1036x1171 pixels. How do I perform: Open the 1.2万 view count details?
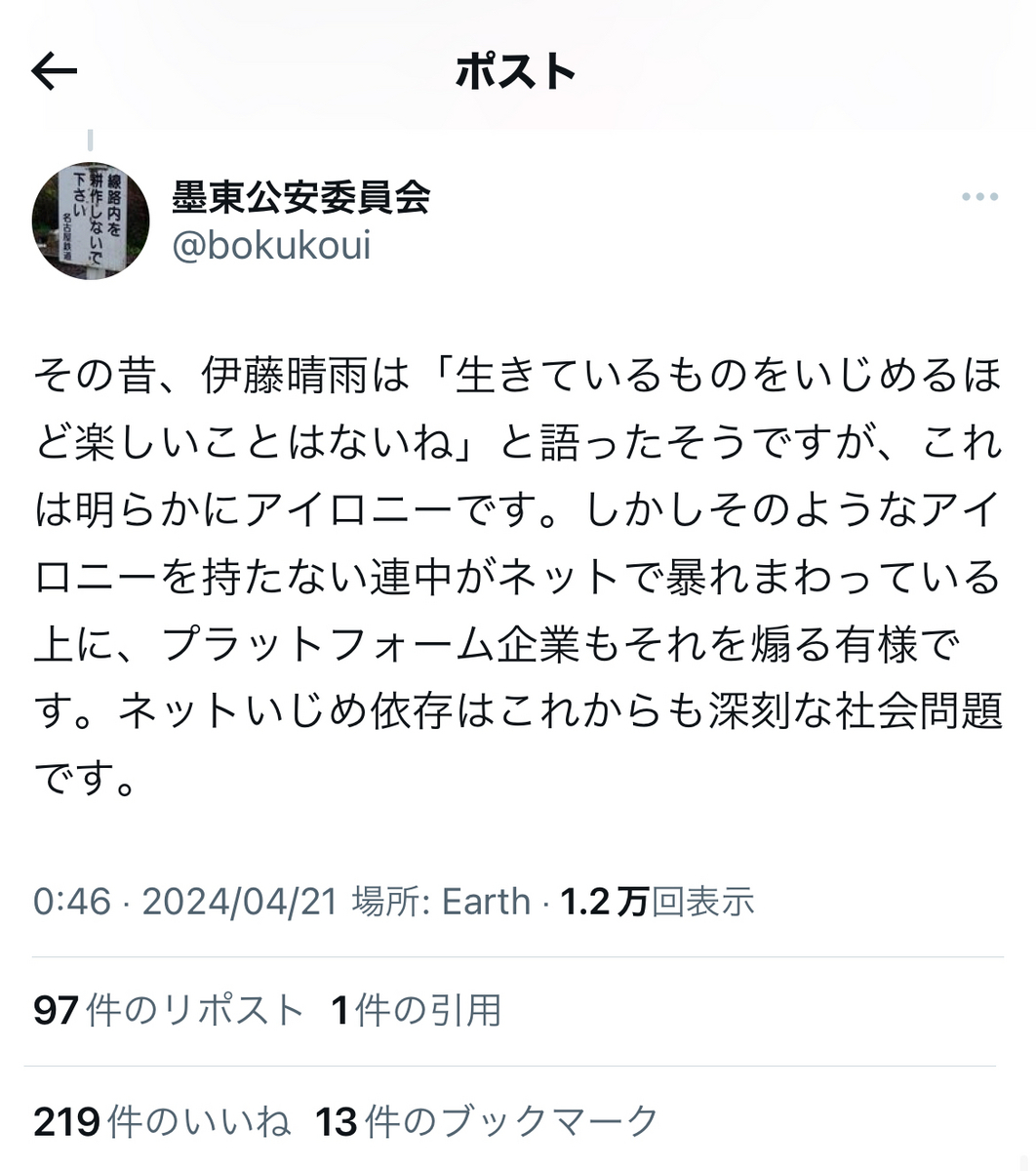(656, 902)
